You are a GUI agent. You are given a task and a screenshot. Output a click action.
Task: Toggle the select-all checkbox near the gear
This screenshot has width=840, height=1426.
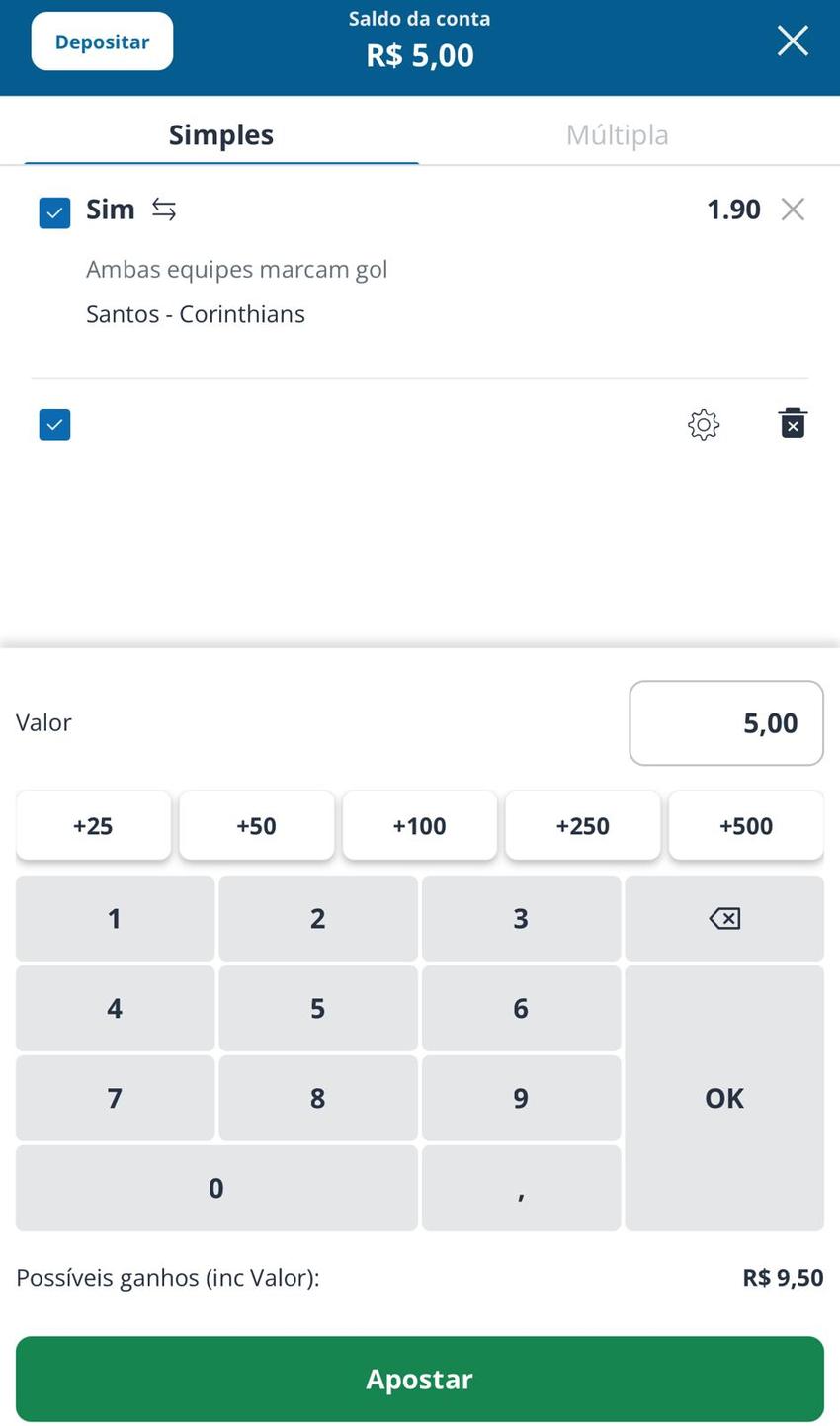[x=54, y=424]
